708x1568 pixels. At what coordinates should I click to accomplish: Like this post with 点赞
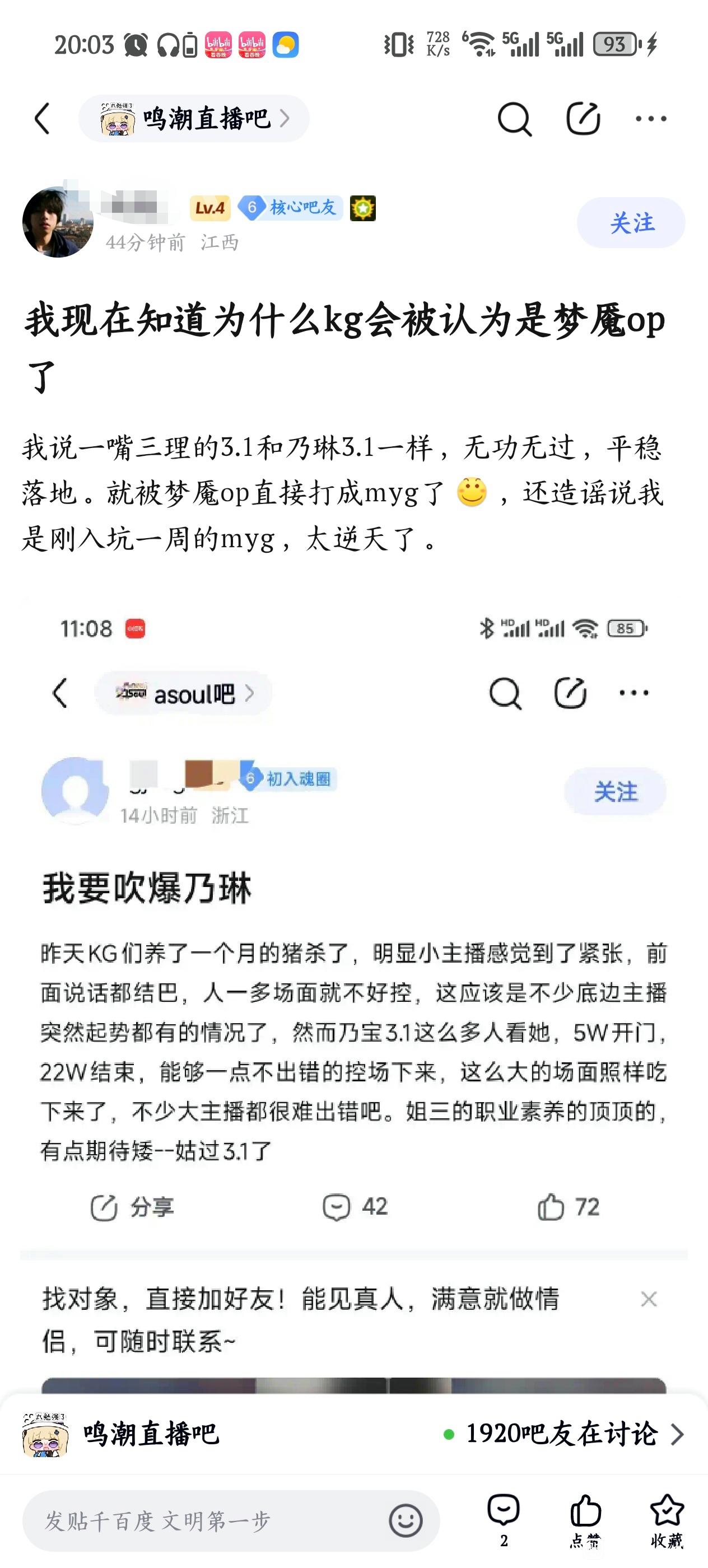click(585, 1518)
